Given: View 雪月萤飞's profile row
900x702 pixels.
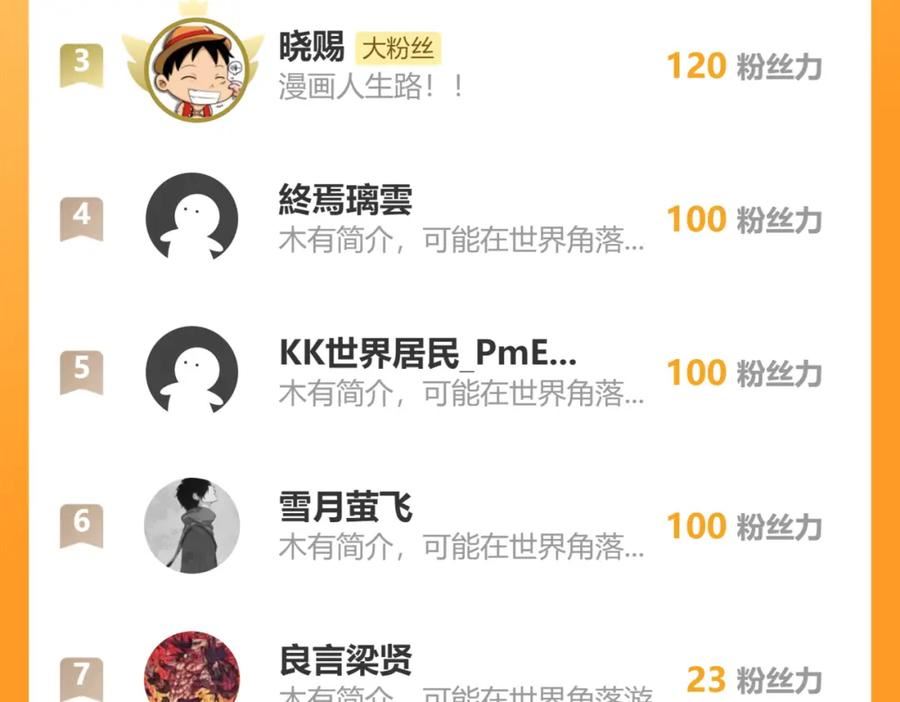Looking at the screenshot, I should tap(449, 525).
